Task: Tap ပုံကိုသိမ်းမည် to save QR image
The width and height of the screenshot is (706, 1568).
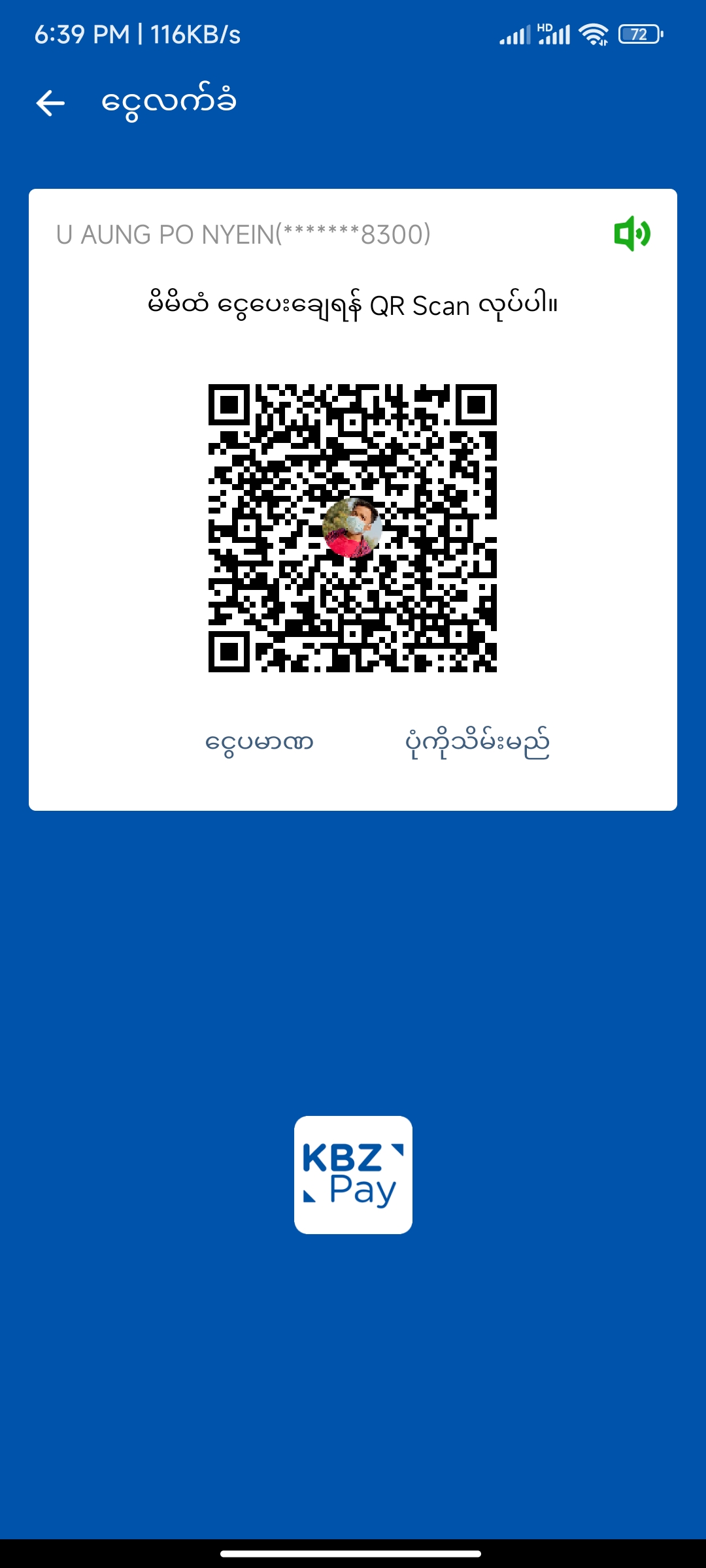Action: 477,743
